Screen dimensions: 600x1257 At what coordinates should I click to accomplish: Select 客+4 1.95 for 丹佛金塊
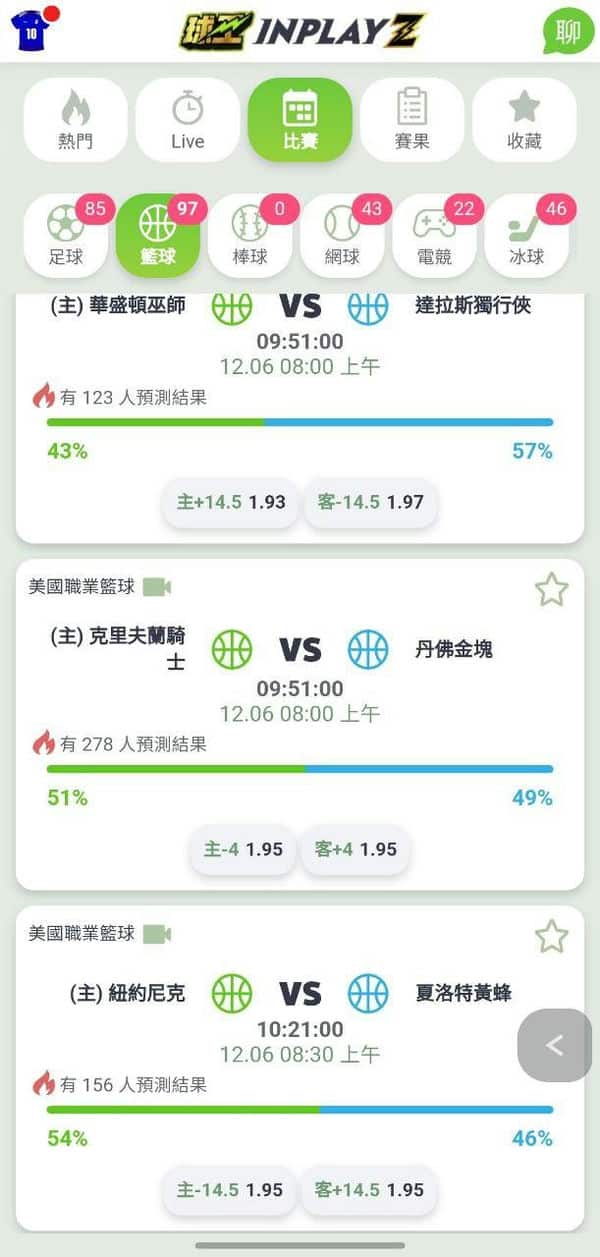click(356, 849)
